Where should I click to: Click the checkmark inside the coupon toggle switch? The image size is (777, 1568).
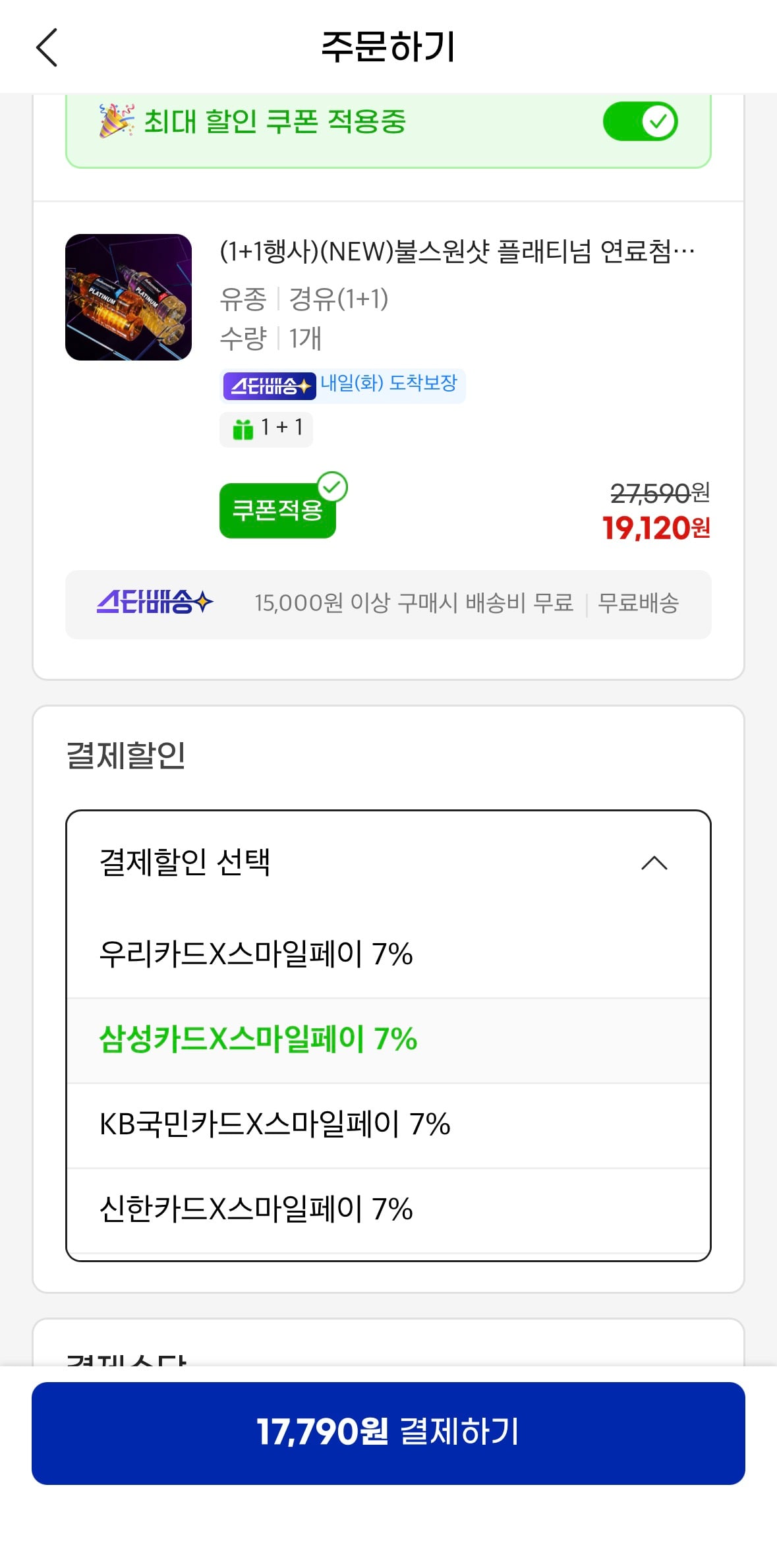(x=657, y=122)
